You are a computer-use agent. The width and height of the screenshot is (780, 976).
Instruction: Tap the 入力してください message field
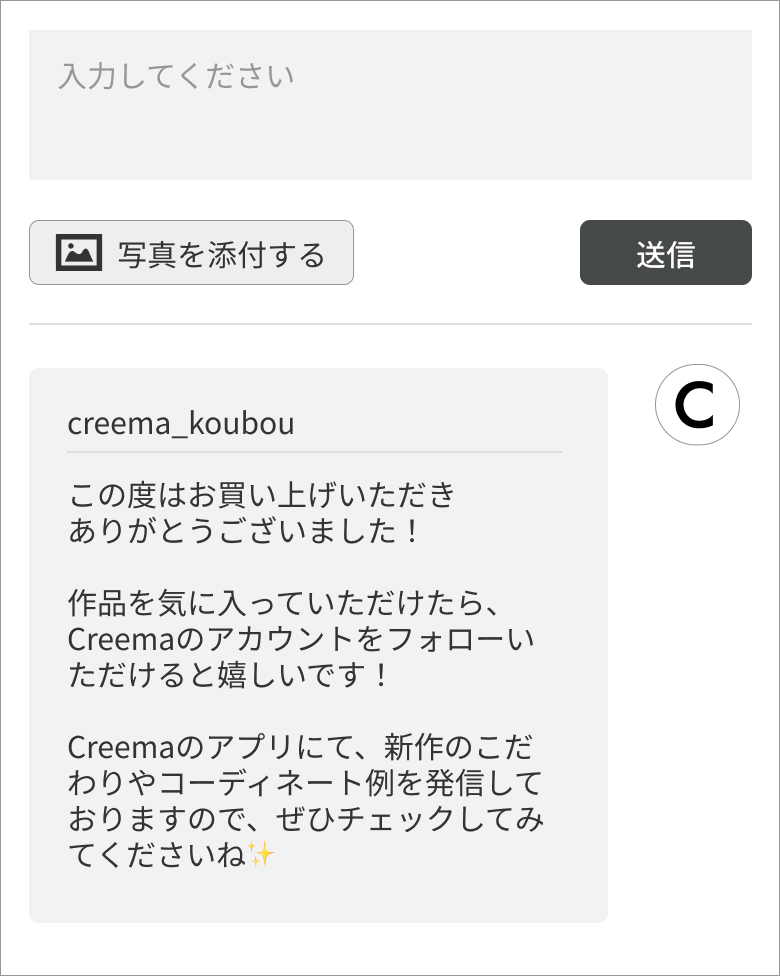390,105
